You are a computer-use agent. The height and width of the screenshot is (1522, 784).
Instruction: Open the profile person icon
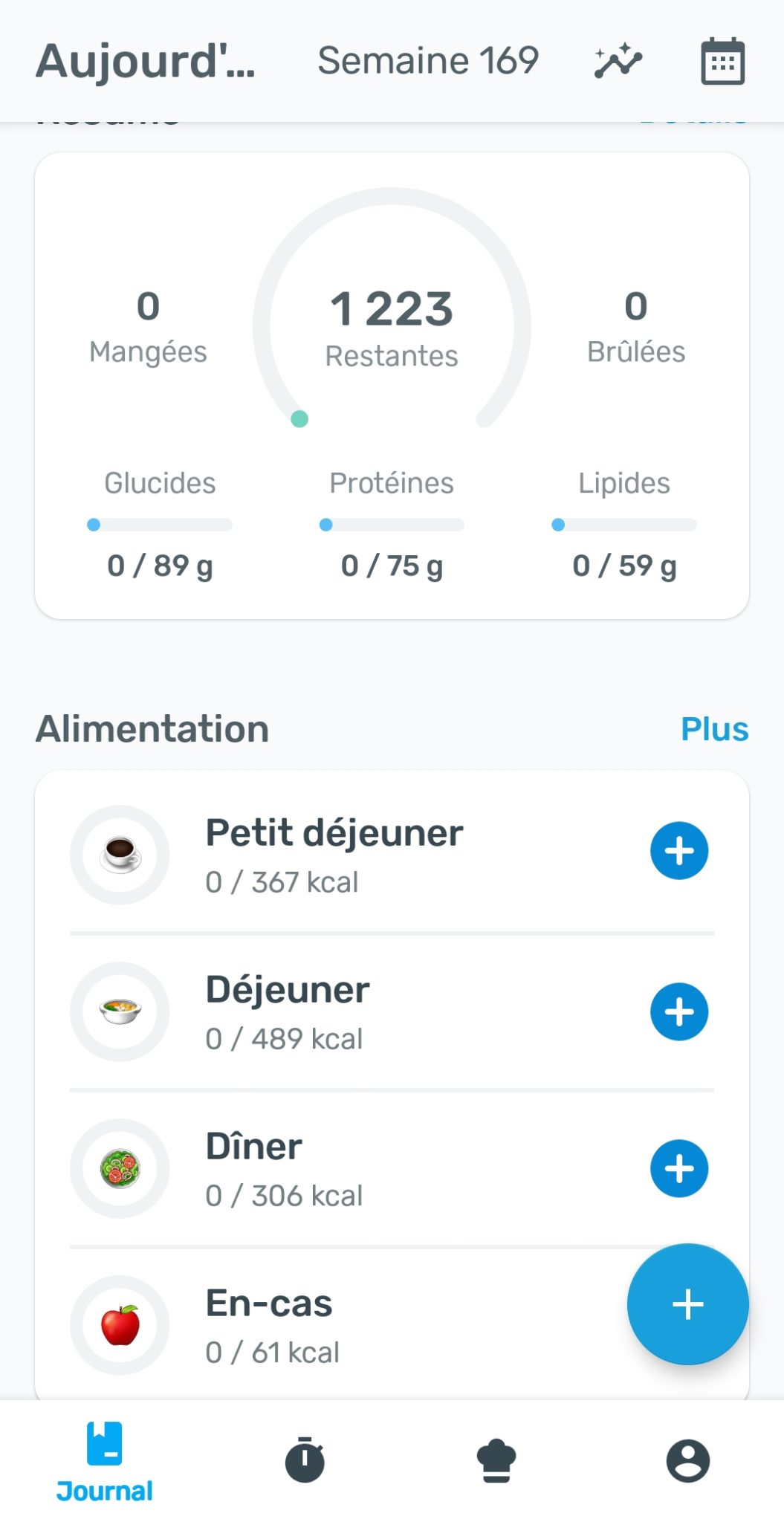(x=687, y=1459)
